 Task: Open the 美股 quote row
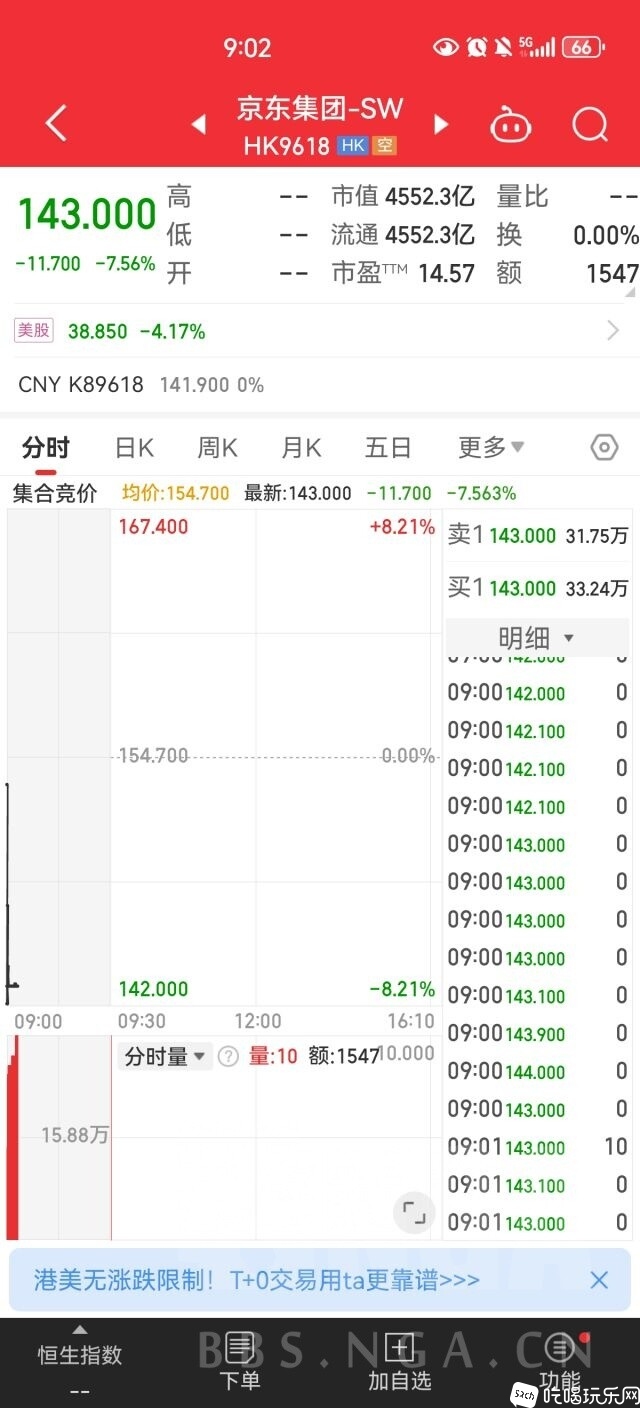coord(320,331)
